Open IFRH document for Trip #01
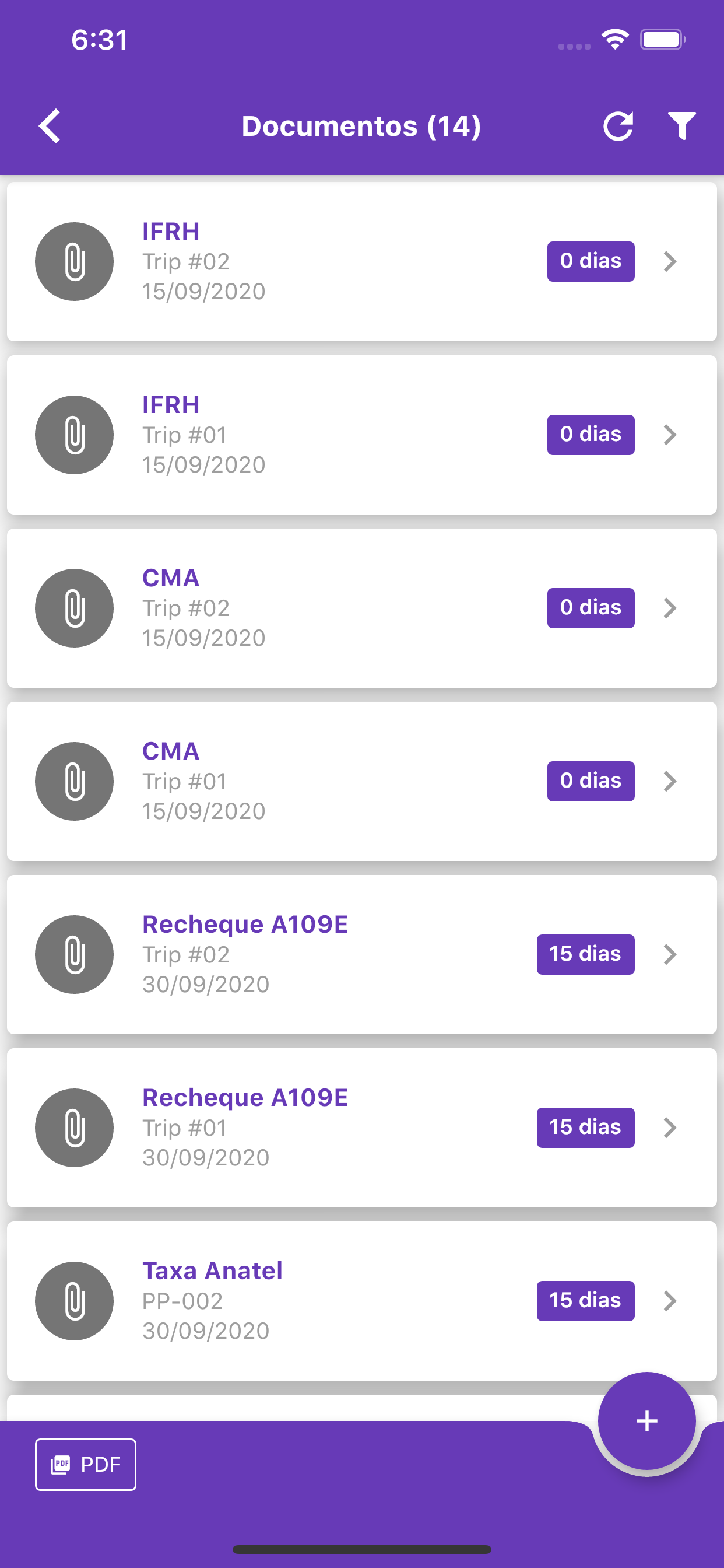Screen dimensions: 724x1568 coord(361,435)
